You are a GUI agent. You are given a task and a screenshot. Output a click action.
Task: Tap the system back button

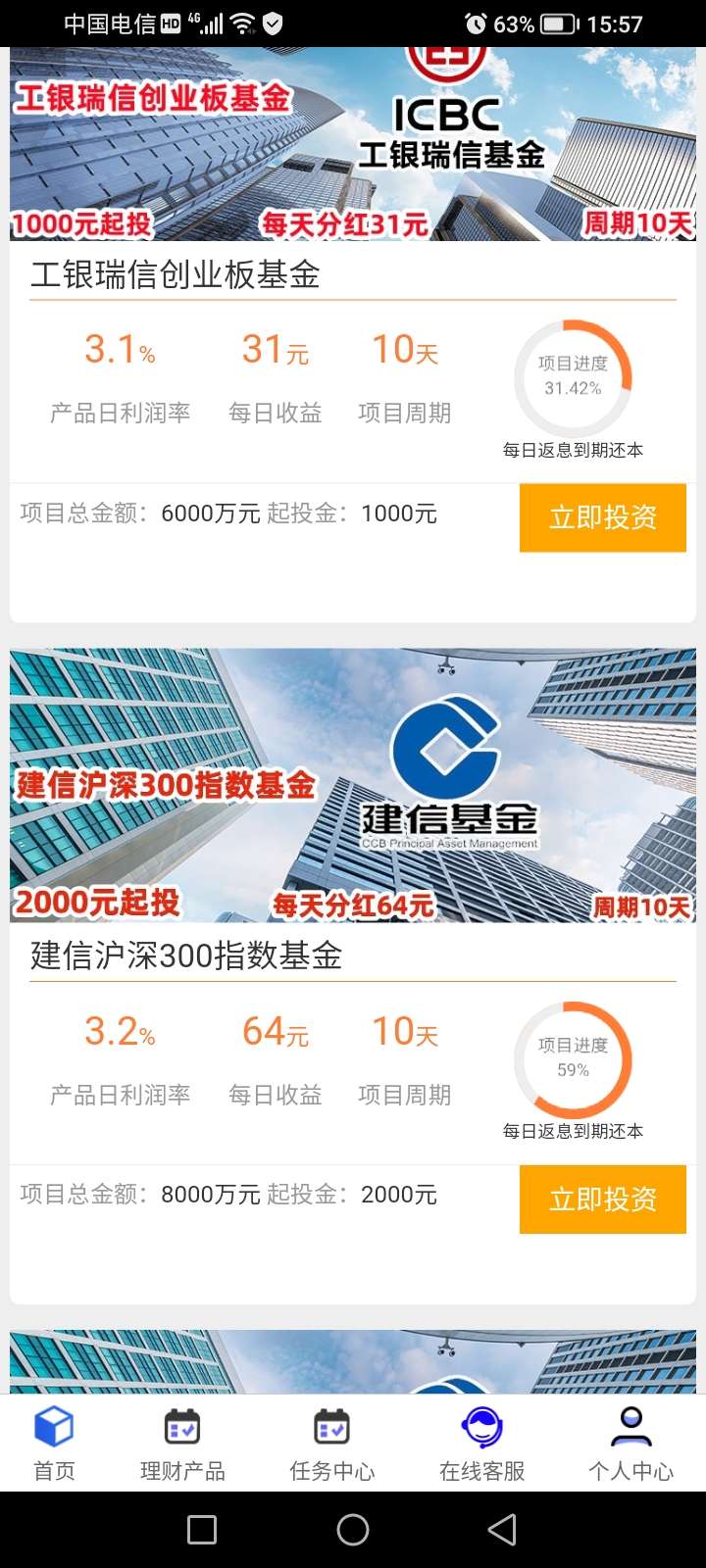coord(502,1530)
